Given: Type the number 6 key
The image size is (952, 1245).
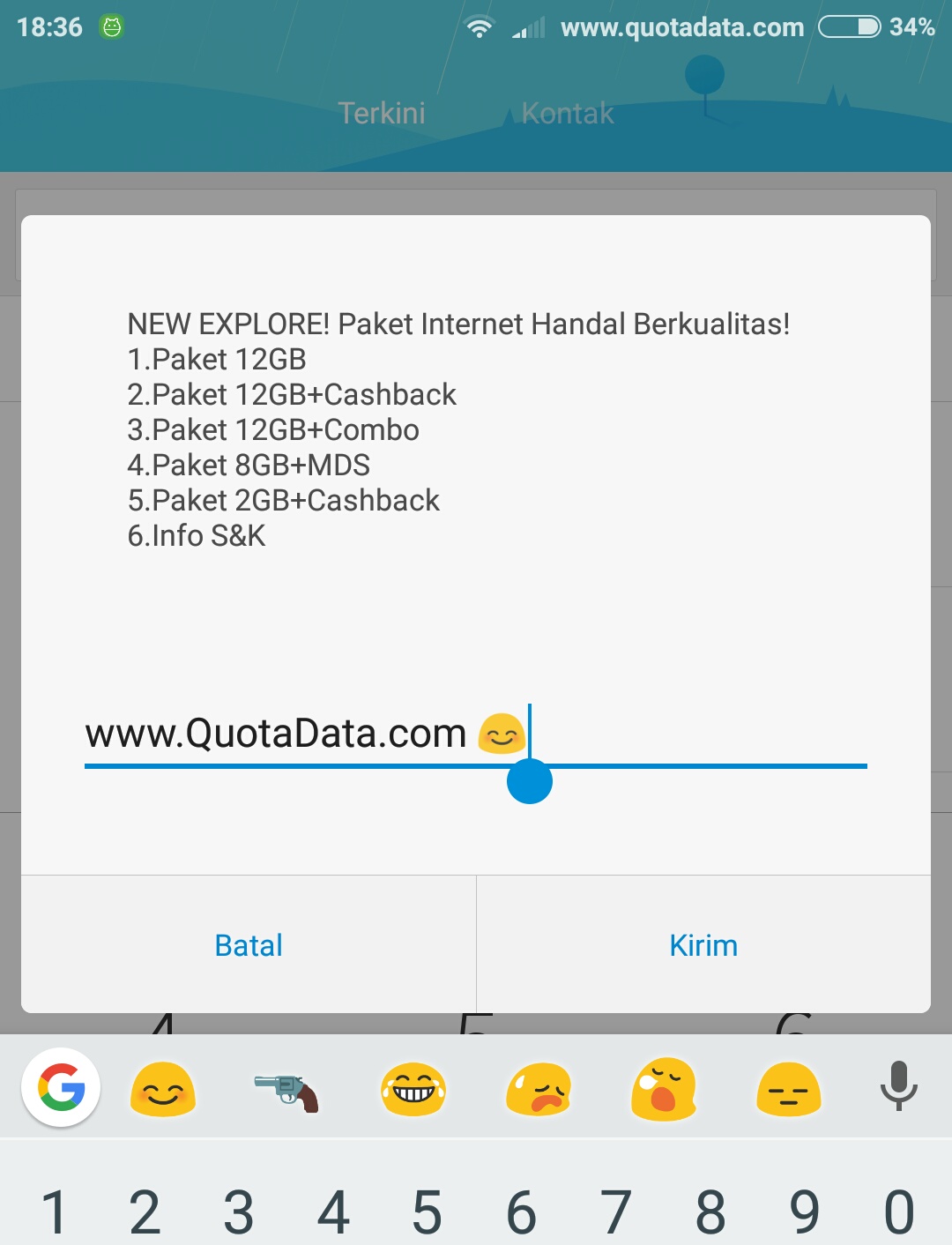Looking at the screenshot, I should coord(521,1211).
